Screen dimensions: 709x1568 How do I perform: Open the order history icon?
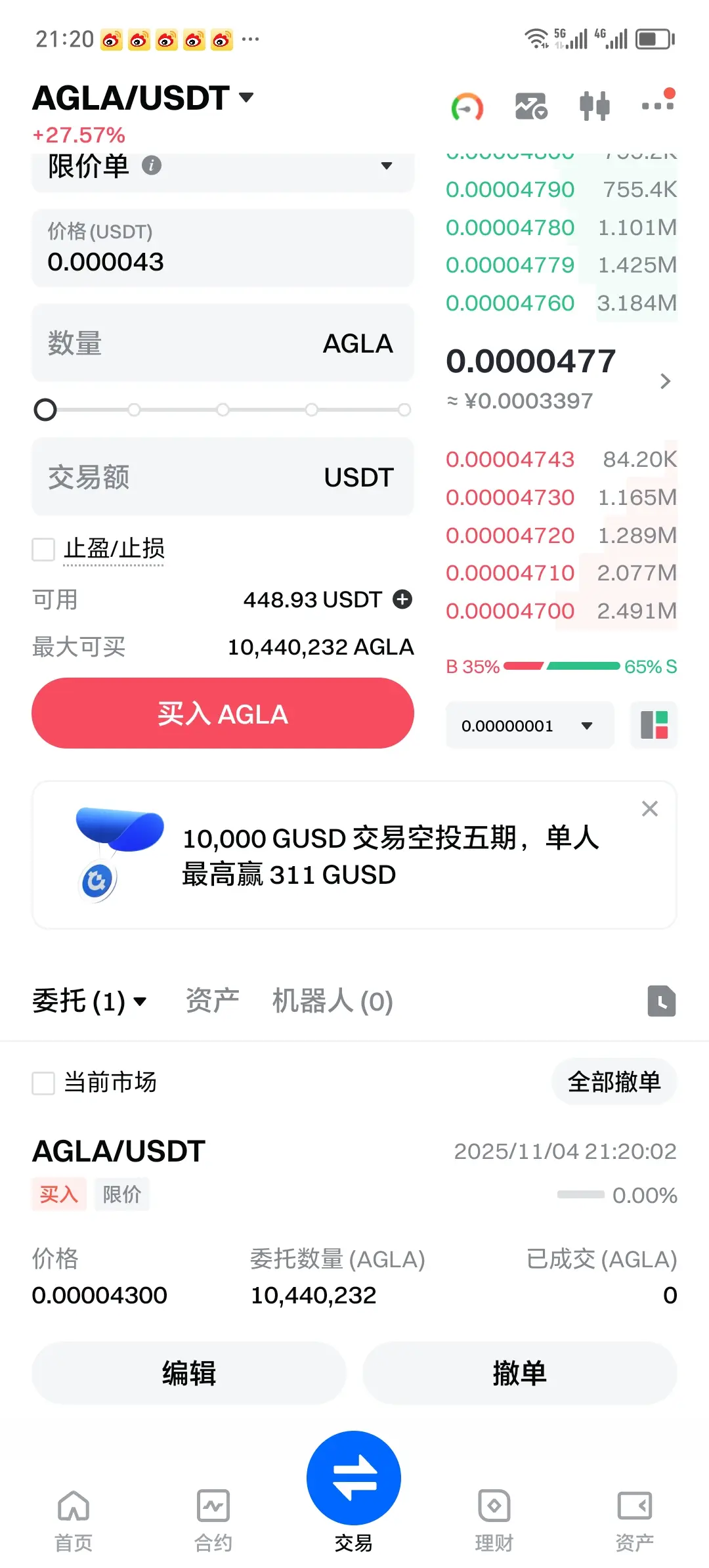coord(661,1001)
